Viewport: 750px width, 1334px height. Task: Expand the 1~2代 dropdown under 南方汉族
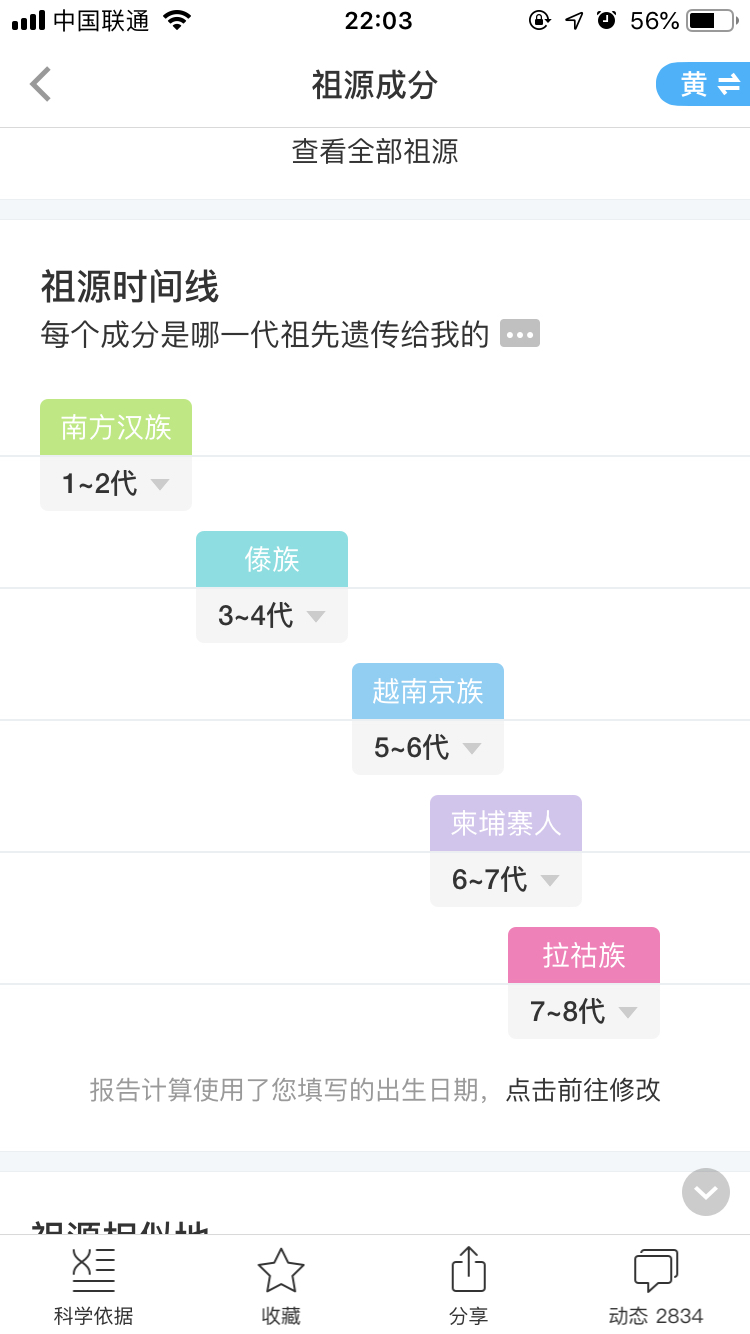[116, 484]
